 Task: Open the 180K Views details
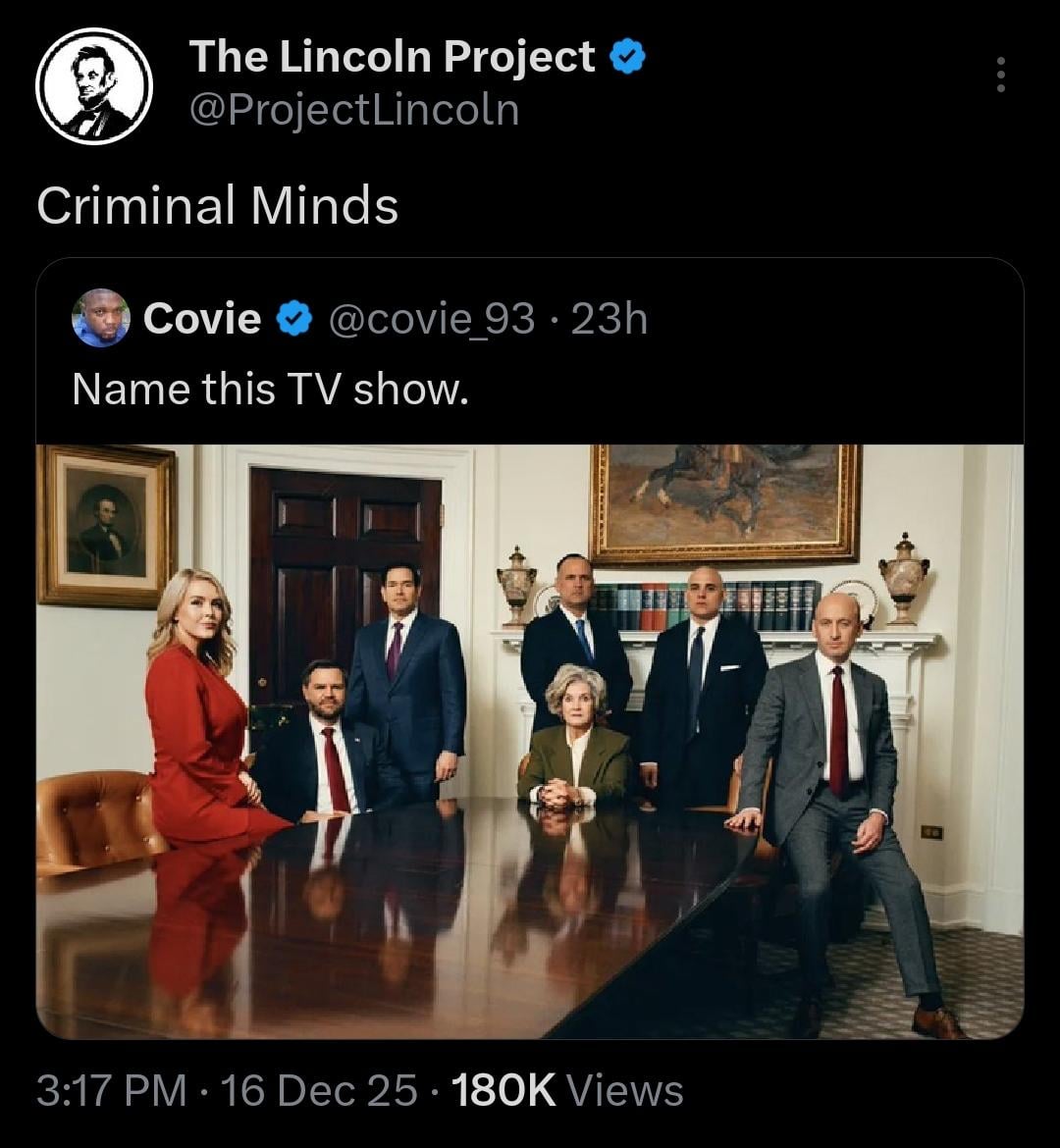(x=566, y=1090)
